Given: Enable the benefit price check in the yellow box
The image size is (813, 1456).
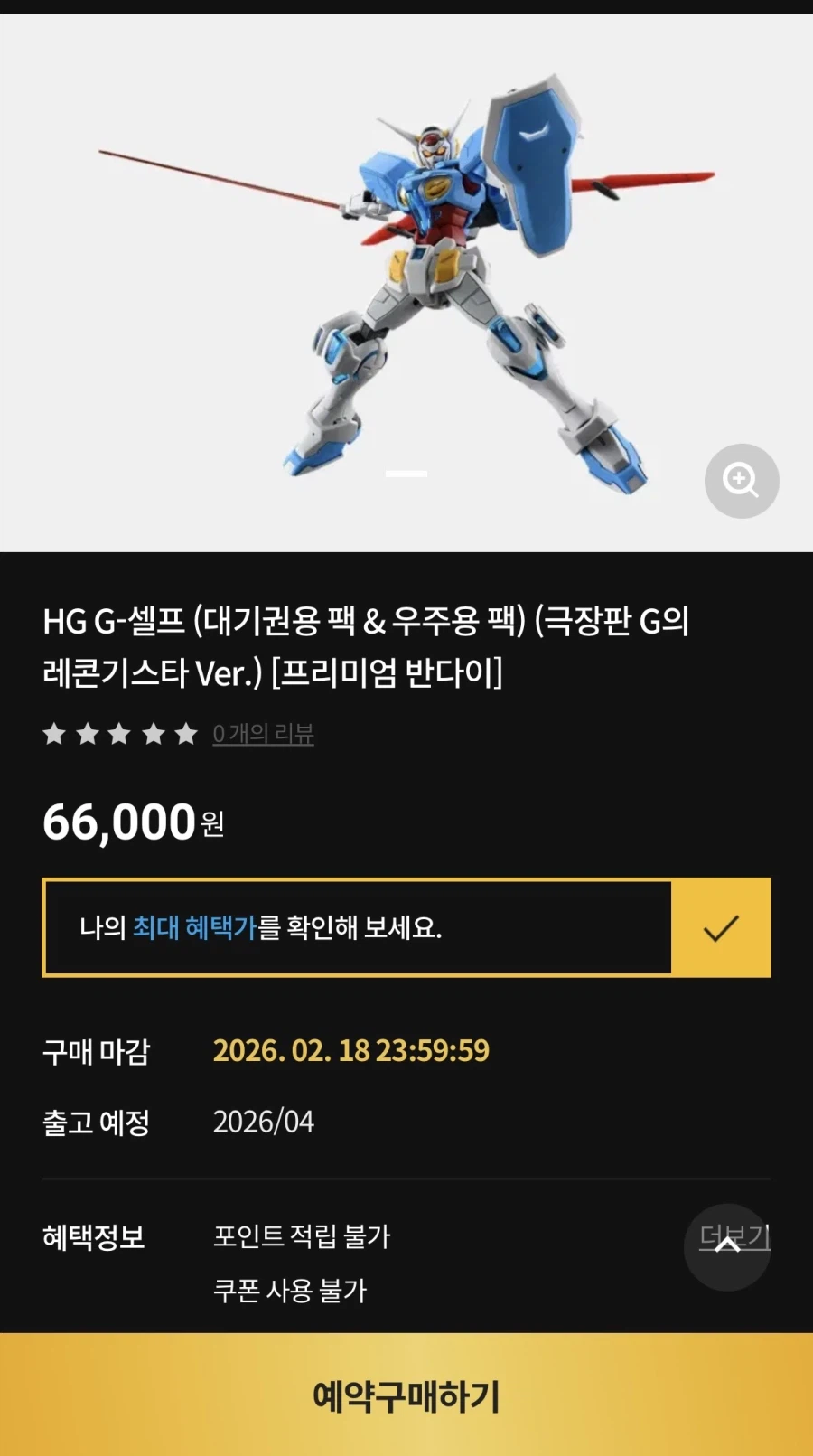Looking at the screenshot, I should click(721, 925).
